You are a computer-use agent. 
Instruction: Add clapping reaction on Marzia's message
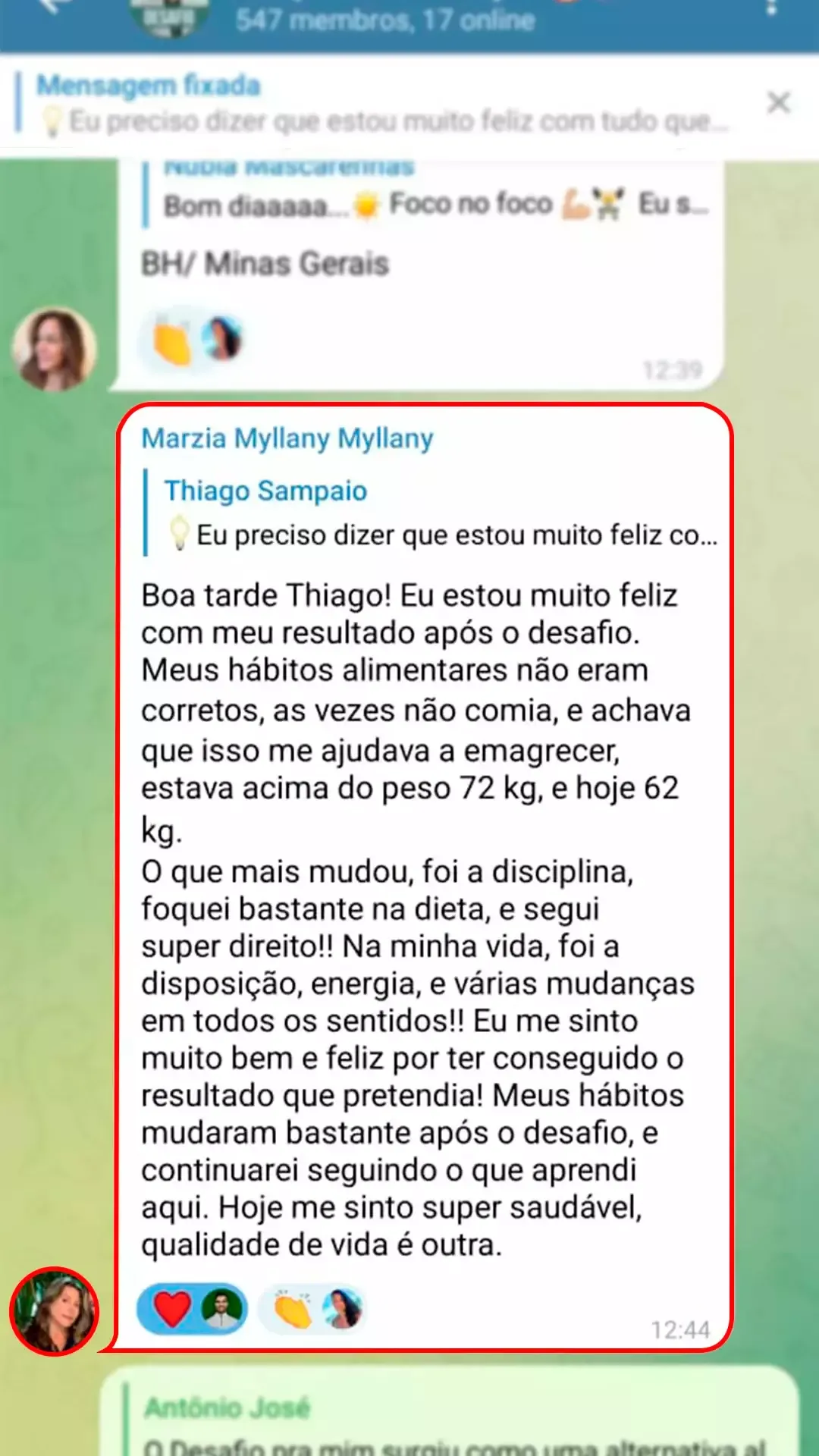click(x=312, y=1310)
